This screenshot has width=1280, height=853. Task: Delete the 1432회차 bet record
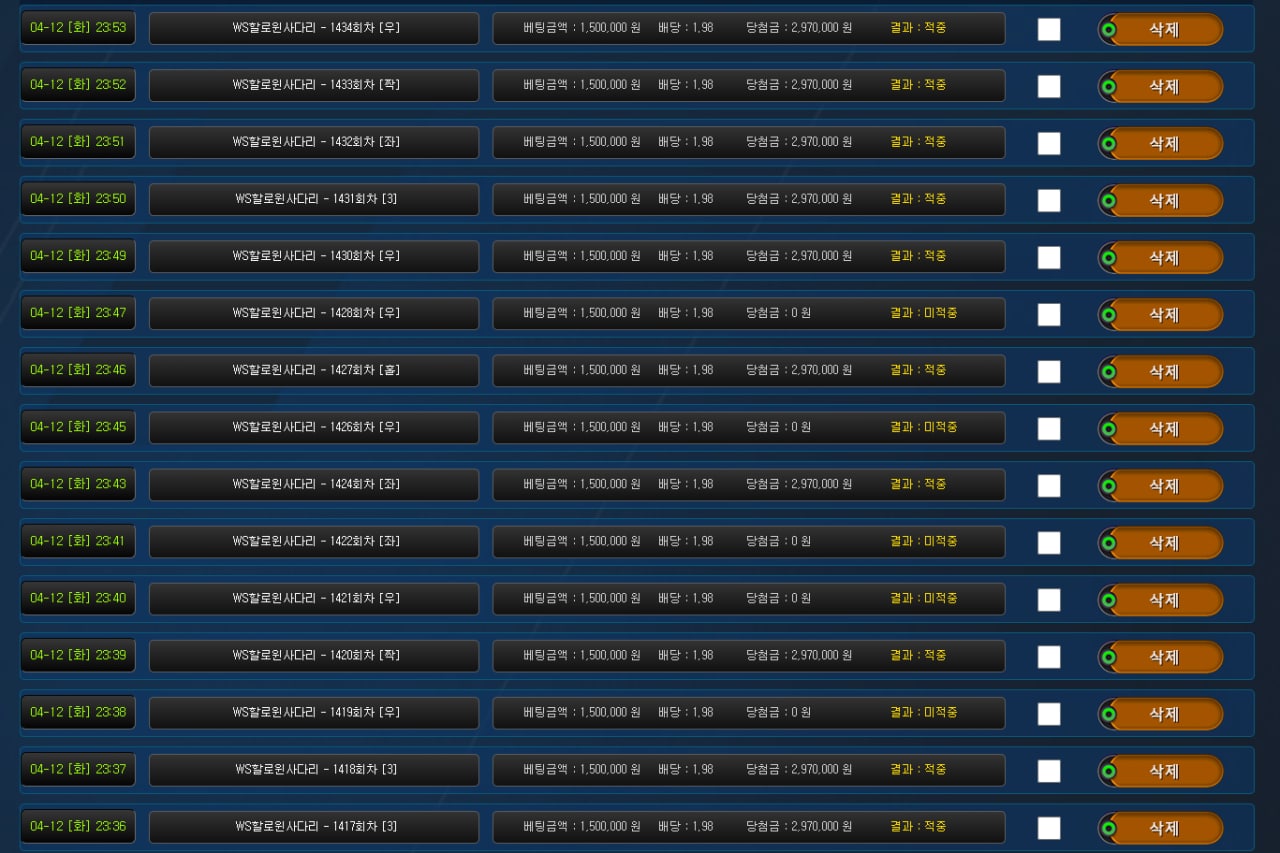point(1162,144)
